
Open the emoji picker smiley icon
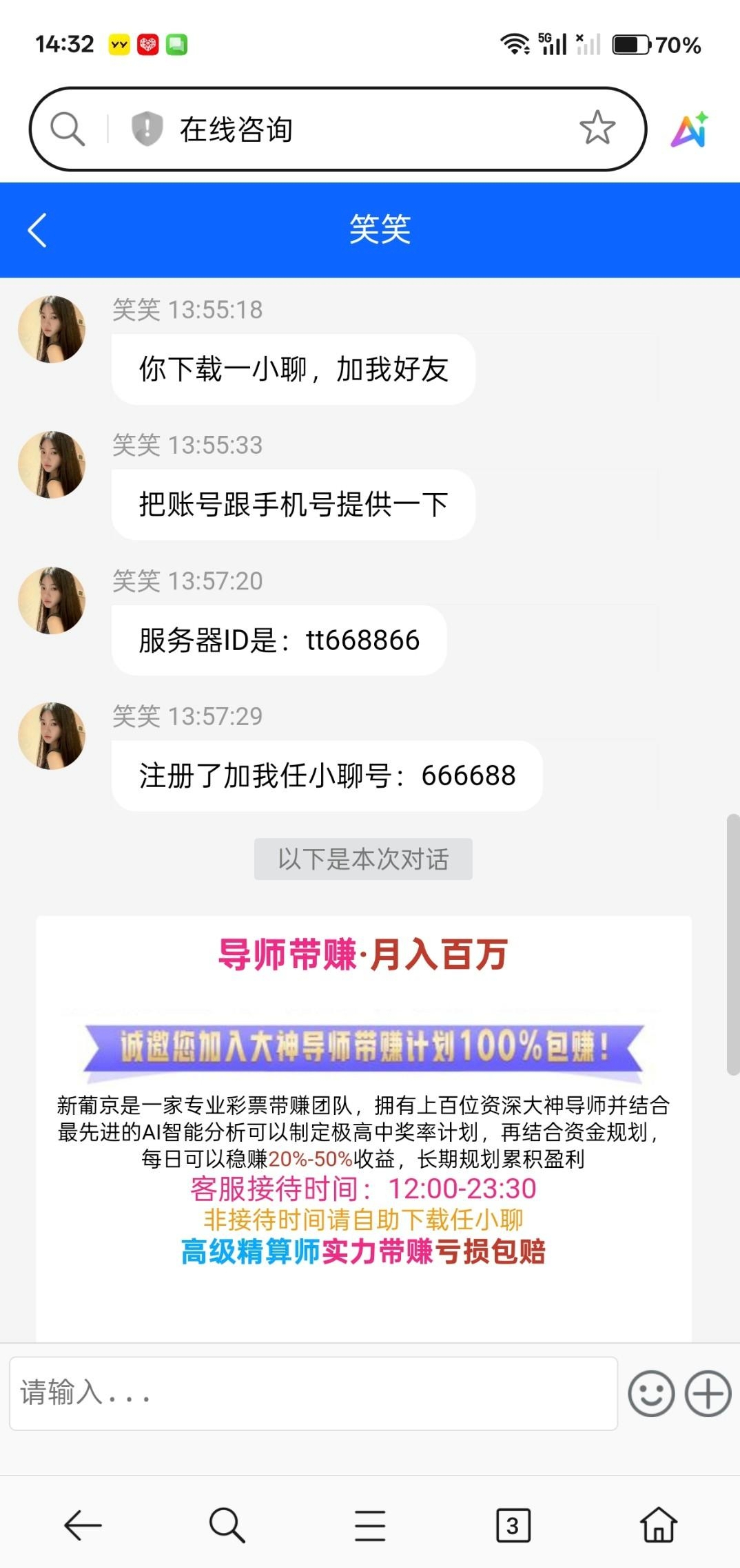tap(650, 1393)
